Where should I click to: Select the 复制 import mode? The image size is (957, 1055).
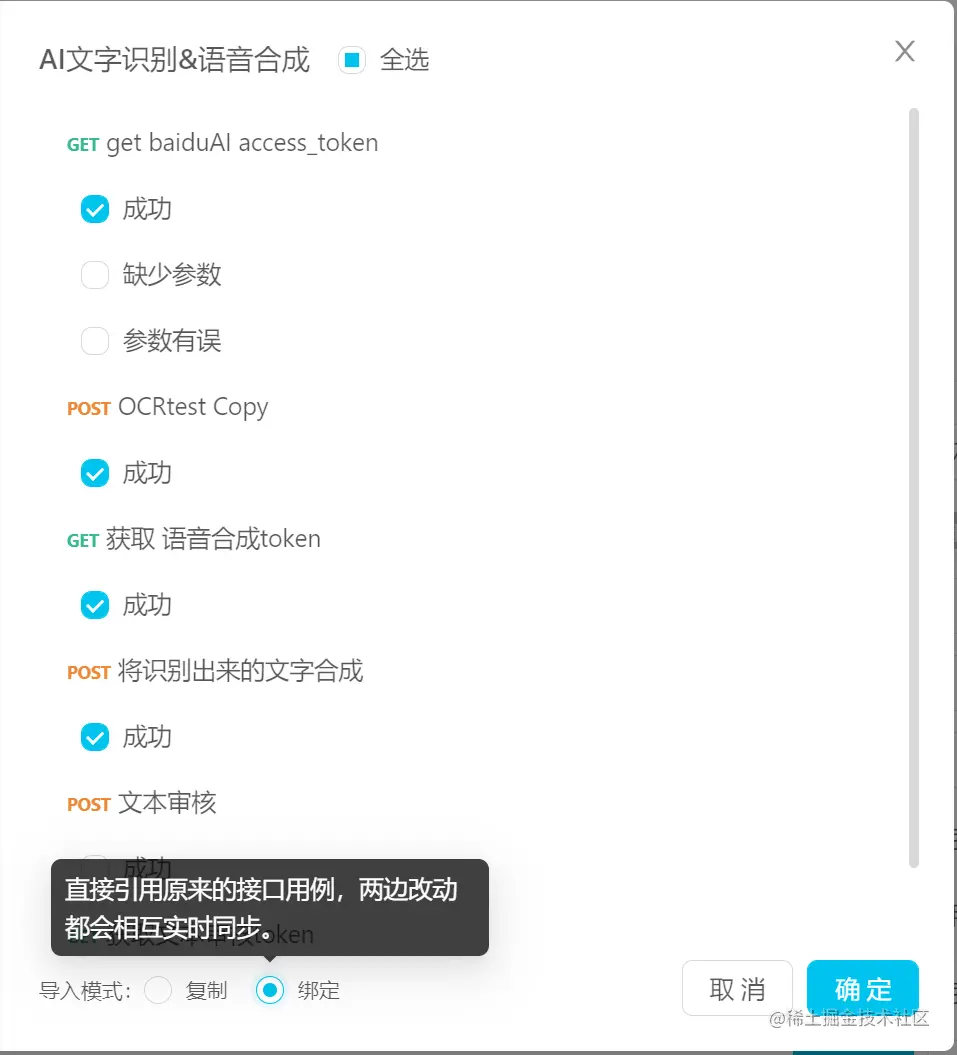coord(159,990)
